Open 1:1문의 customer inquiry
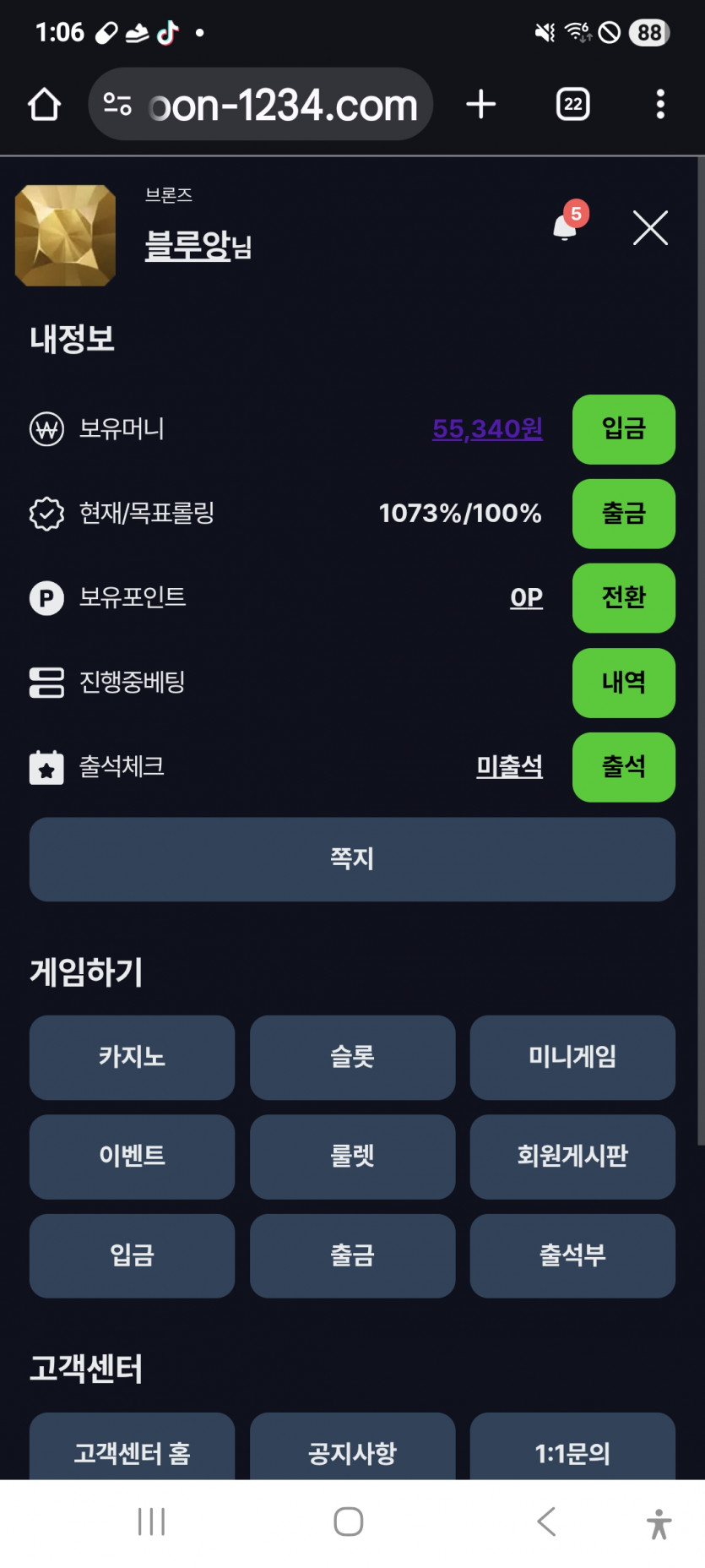The width and height of the screenshot is (705, 1568). click(572, 1451)
